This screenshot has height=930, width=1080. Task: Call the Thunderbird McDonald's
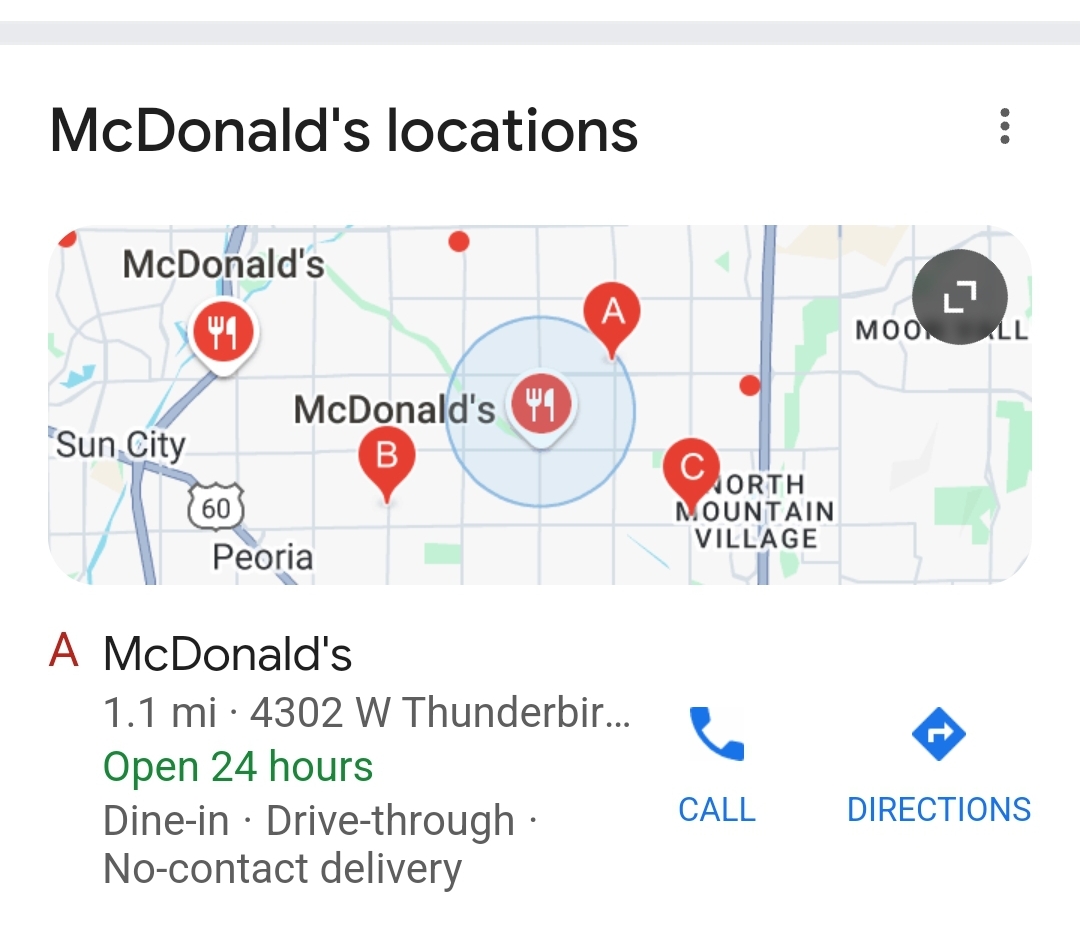(716, 764)
